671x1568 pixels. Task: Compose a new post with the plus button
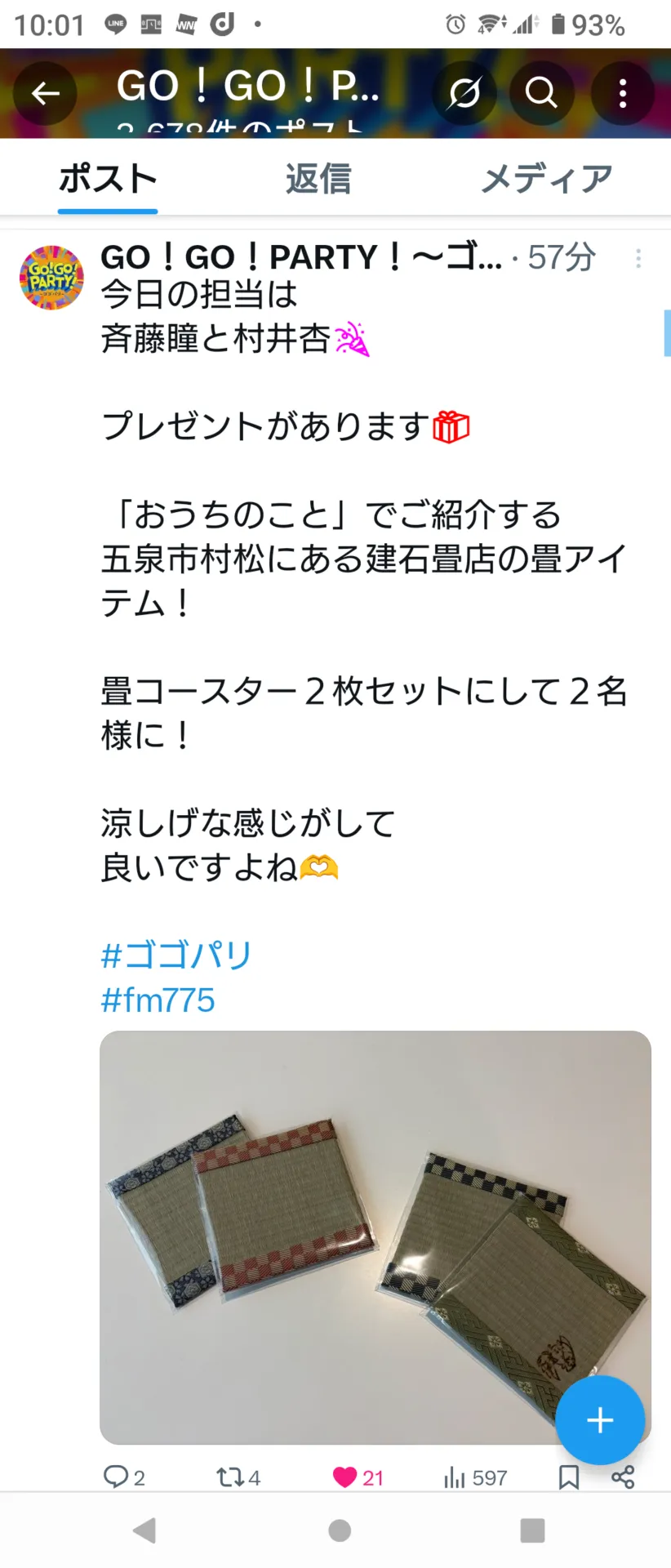pyautogui.click(x=600, y=1420)
